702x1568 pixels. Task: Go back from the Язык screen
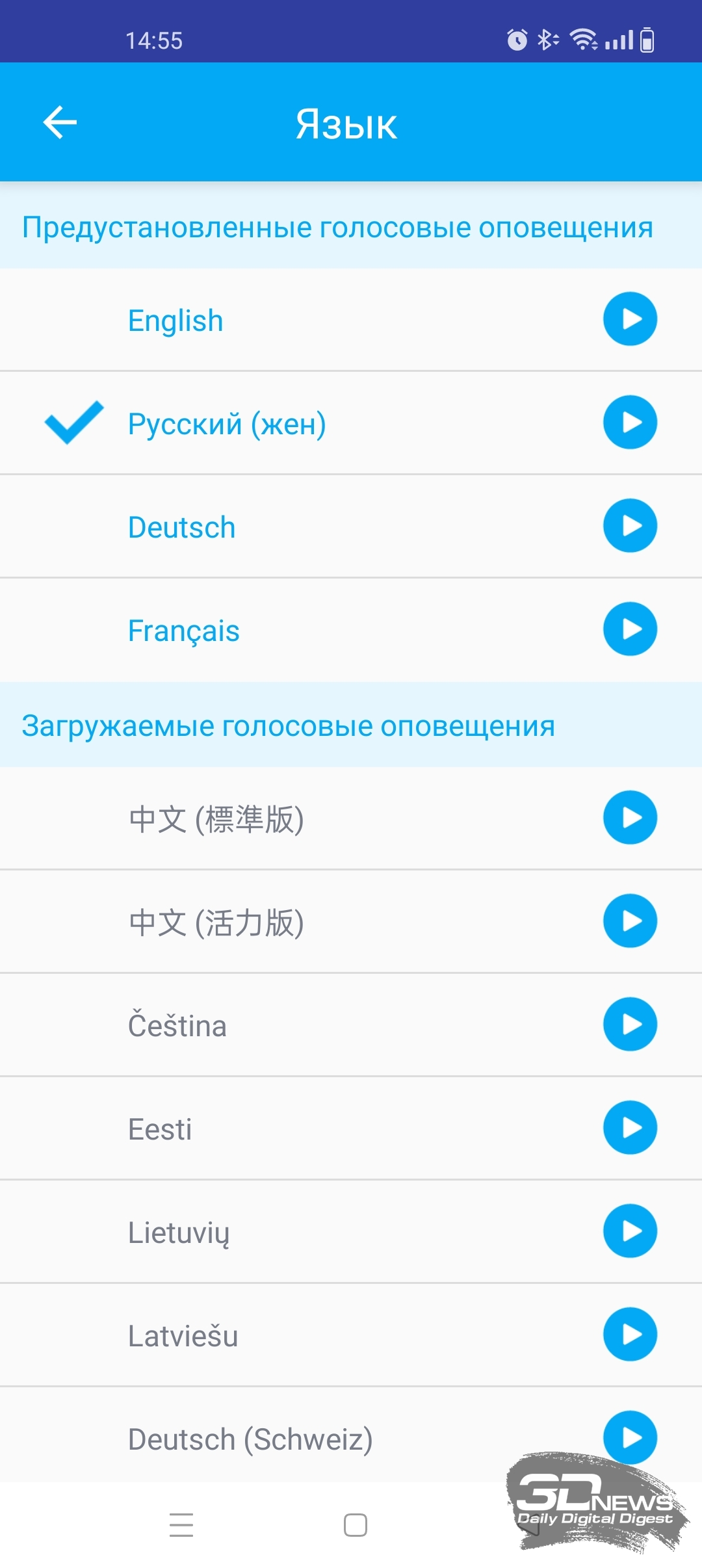tap(60, 122)
